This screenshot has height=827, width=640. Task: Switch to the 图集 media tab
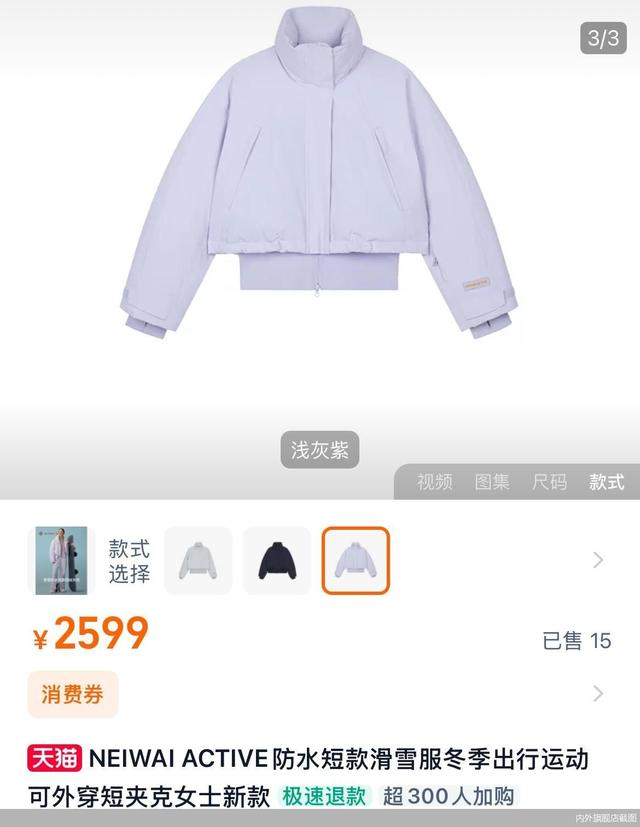tap(492, 482)
